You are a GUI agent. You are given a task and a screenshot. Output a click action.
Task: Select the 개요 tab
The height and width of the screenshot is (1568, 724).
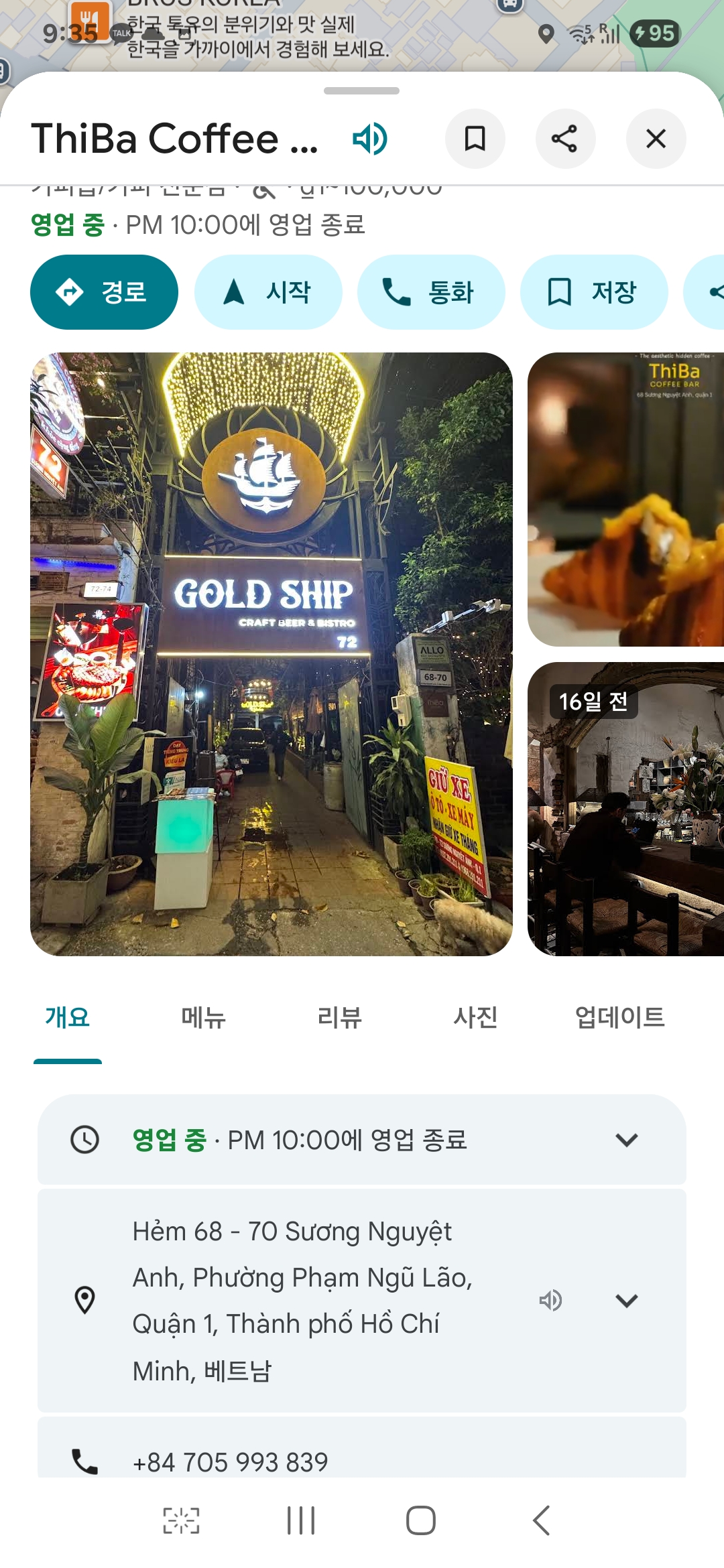click(67, 1017)
